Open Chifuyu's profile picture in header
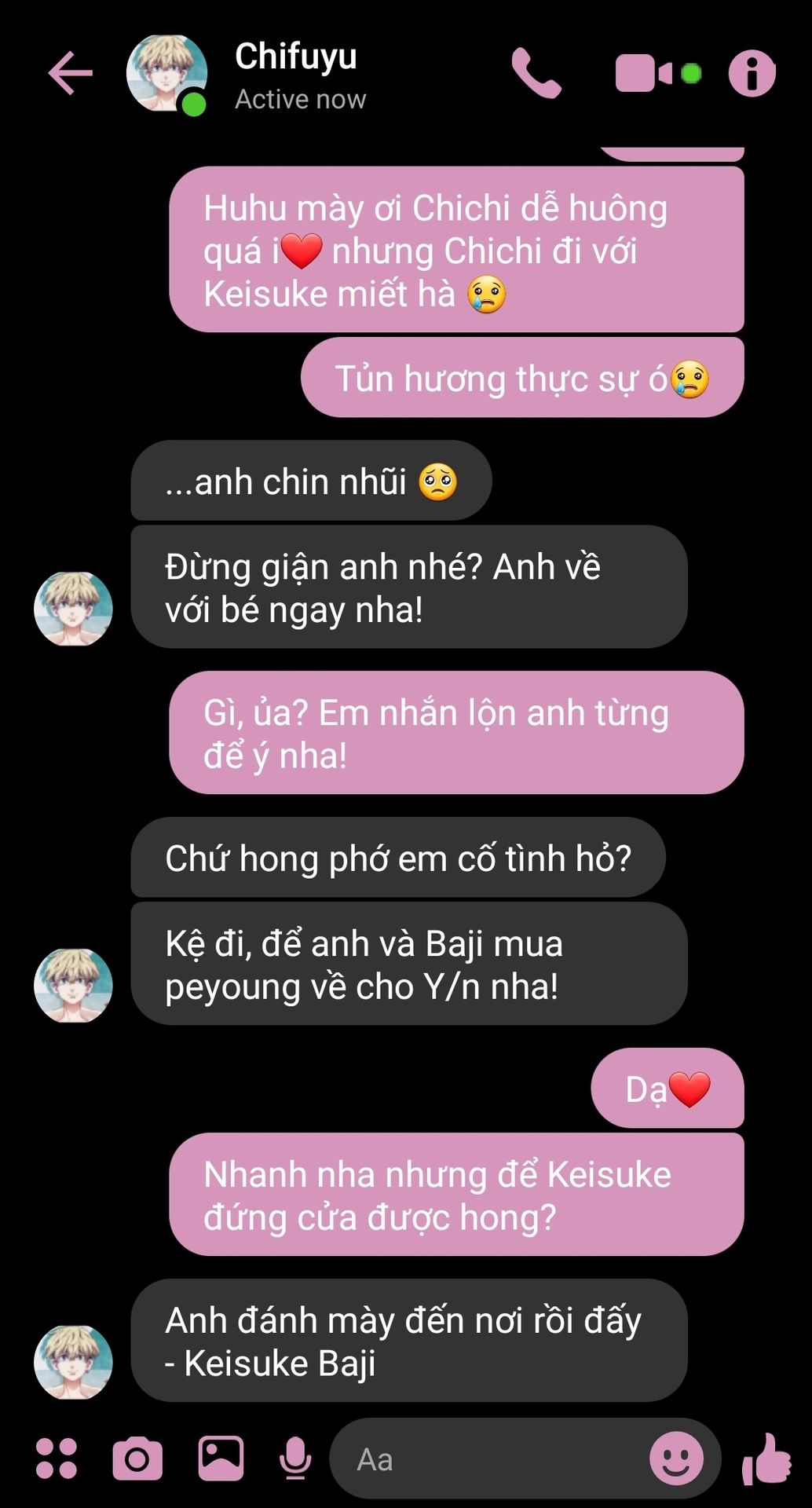Screen dimensions: 812x1508 (166, 74)
